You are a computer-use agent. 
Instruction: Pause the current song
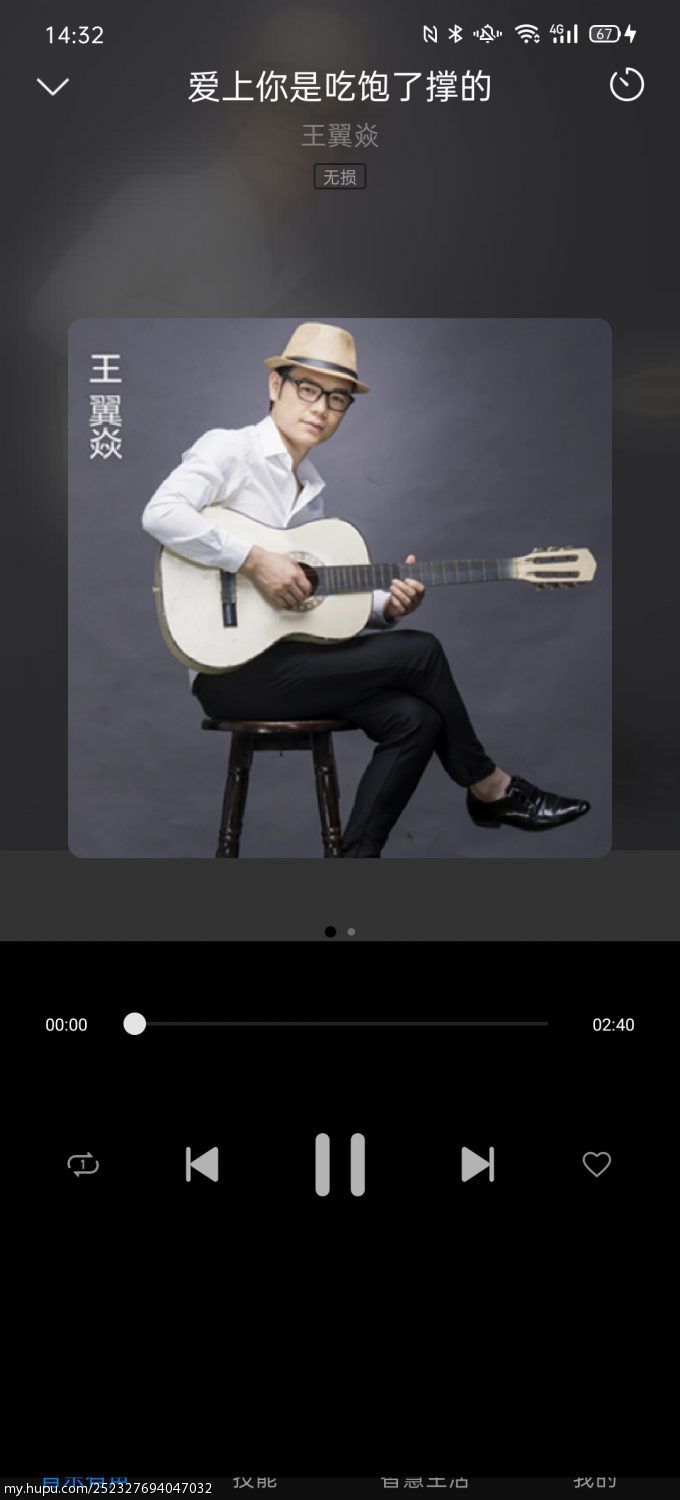(340, 1164)
